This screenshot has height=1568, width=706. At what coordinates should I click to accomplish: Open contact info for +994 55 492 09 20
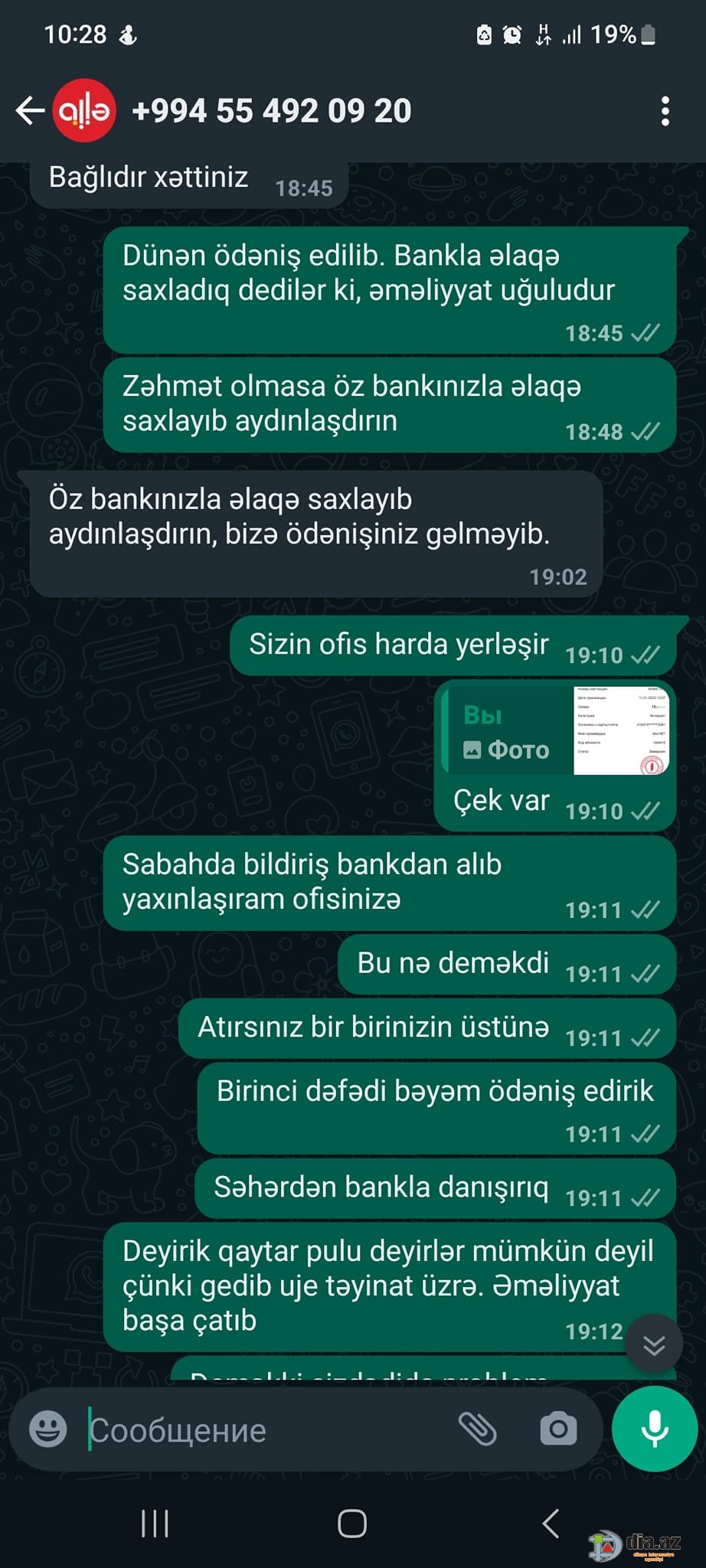point(272,111)
